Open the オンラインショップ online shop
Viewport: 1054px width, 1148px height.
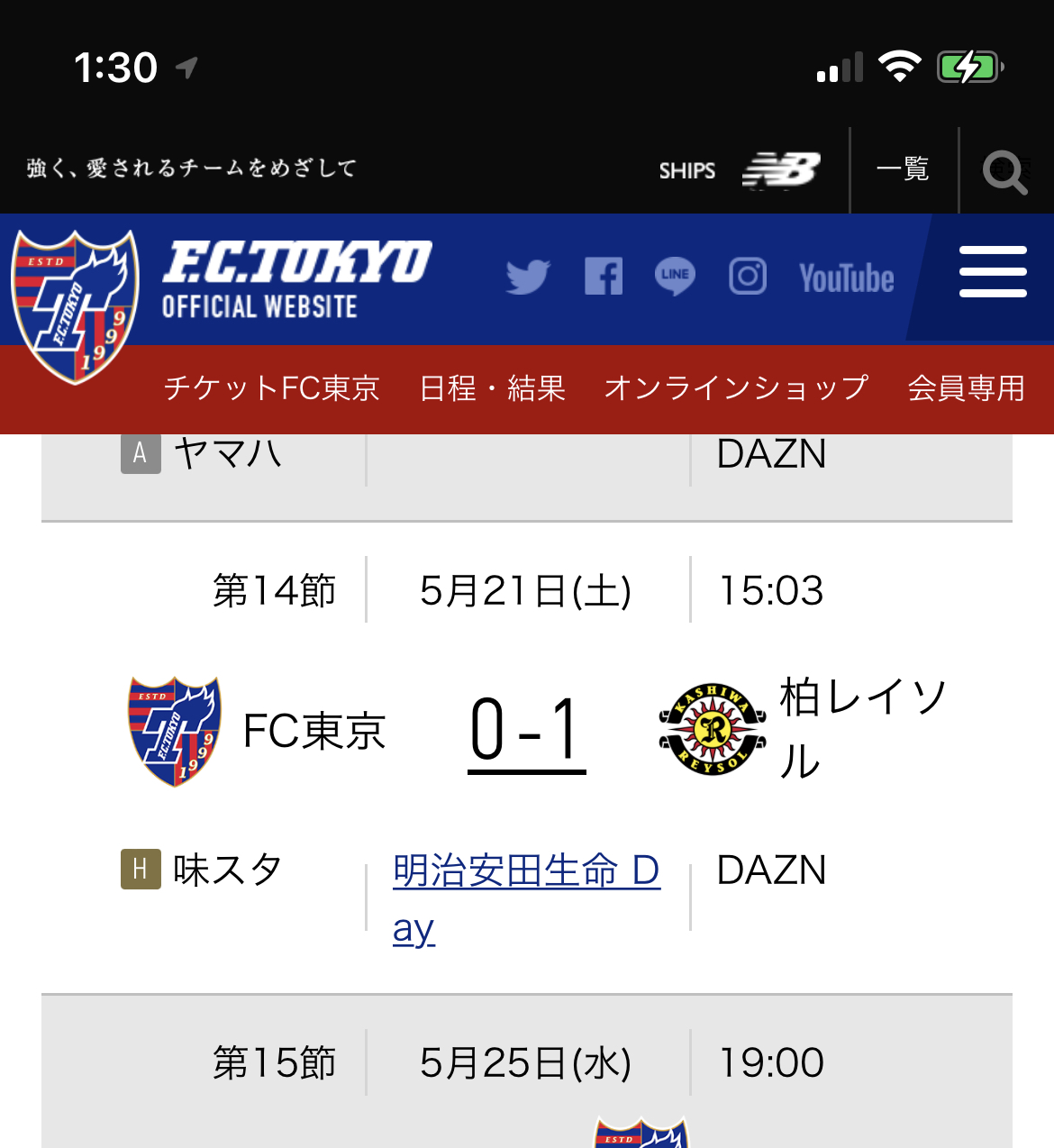tap(736, 388)
